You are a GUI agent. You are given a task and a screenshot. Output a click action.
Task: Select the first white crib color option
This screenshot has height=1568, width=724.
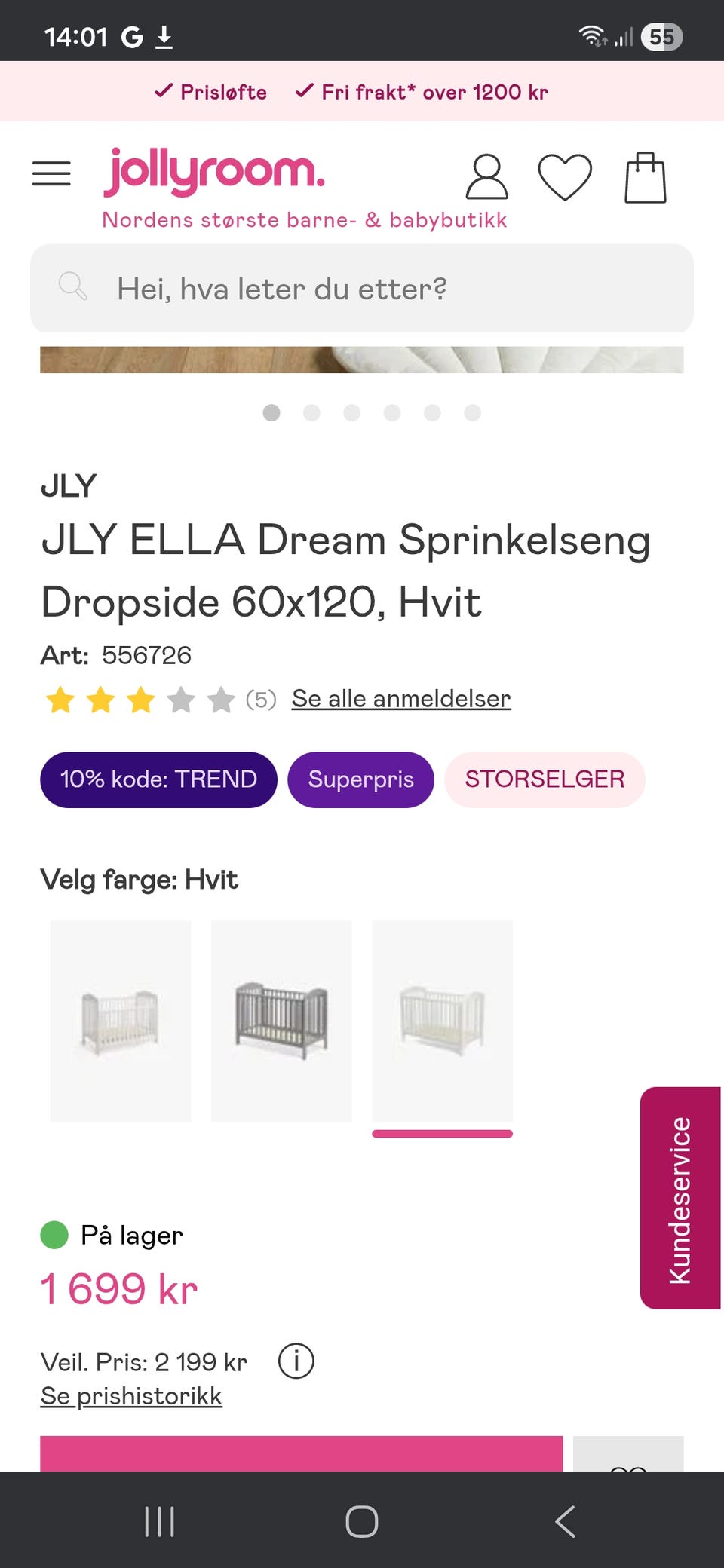coord(121,1021)
